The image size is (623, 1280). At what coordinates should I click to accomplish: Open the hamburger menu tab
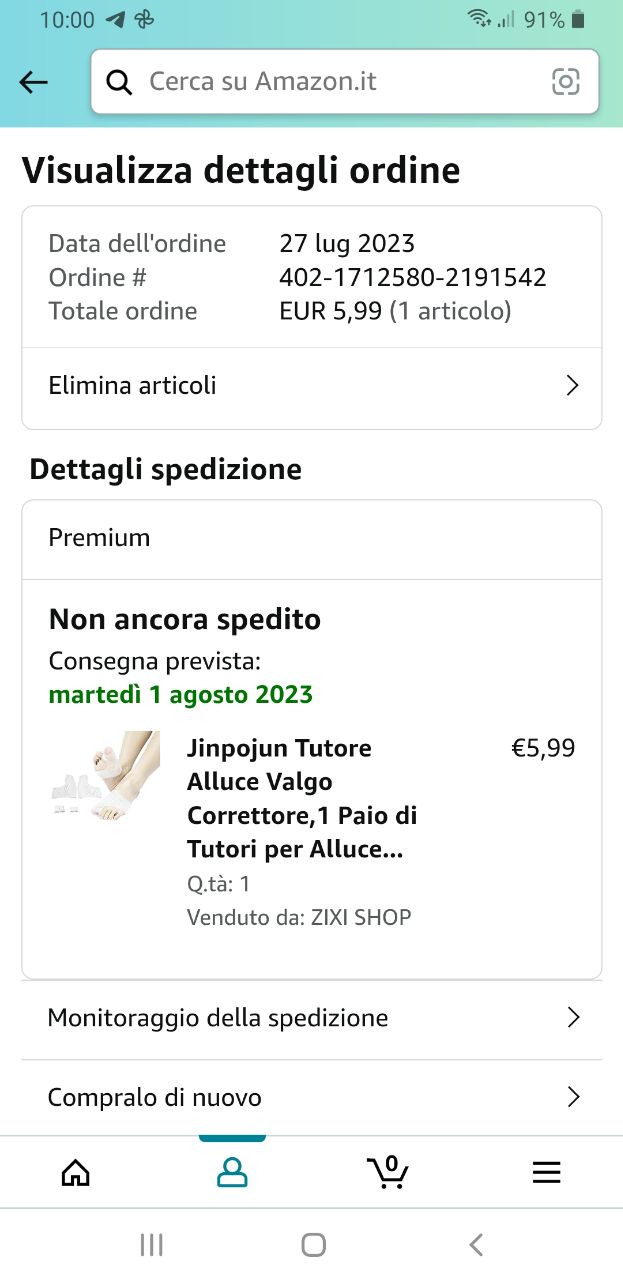[546, 1172]
